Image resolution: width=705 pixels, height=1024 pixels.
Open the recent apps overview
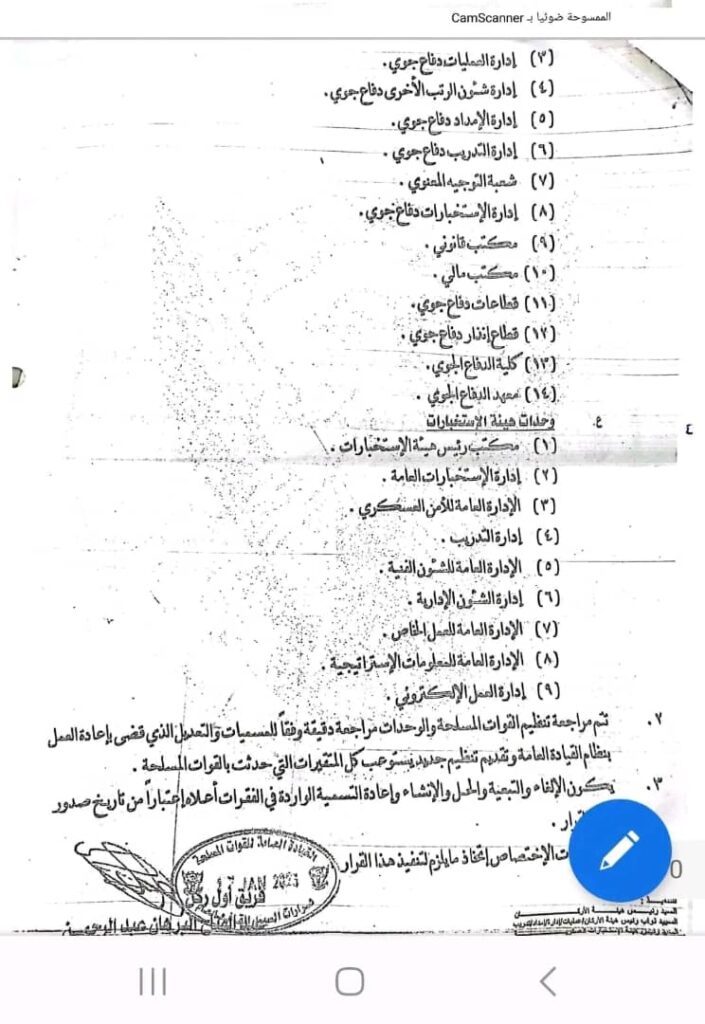pos(152,981)
